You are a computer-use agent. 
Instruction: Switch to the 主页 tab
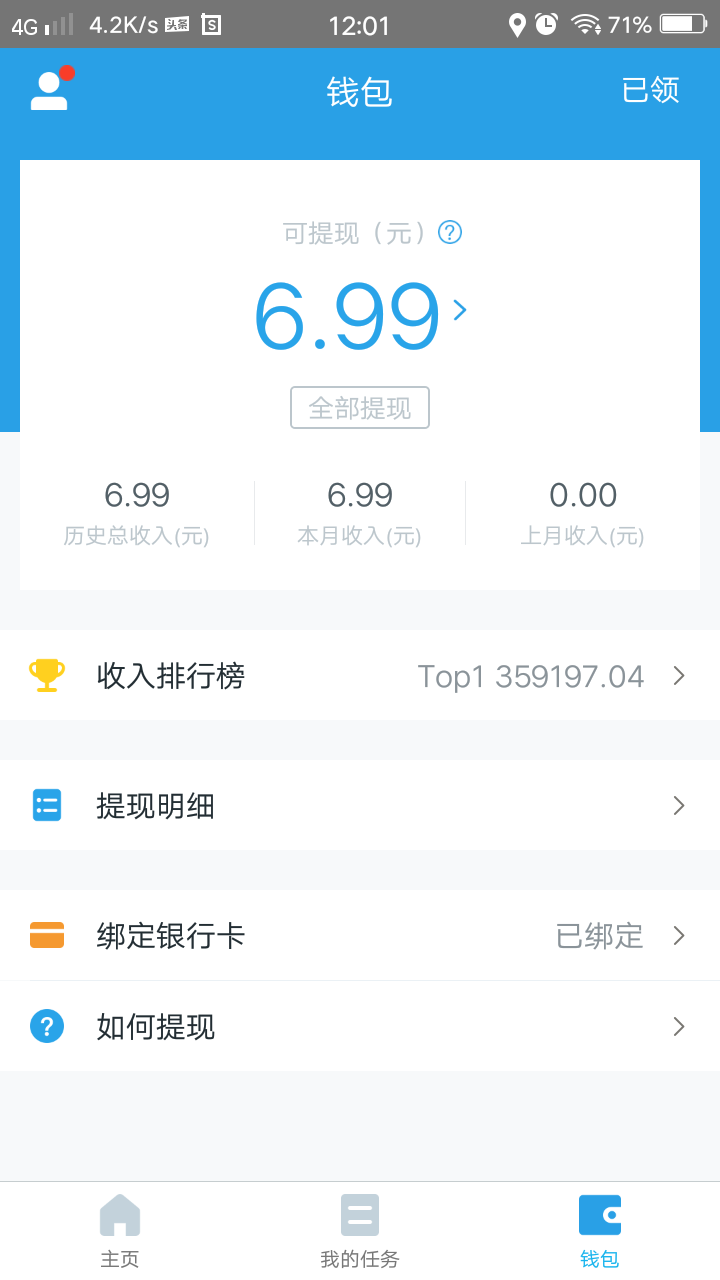[120, 1232]
